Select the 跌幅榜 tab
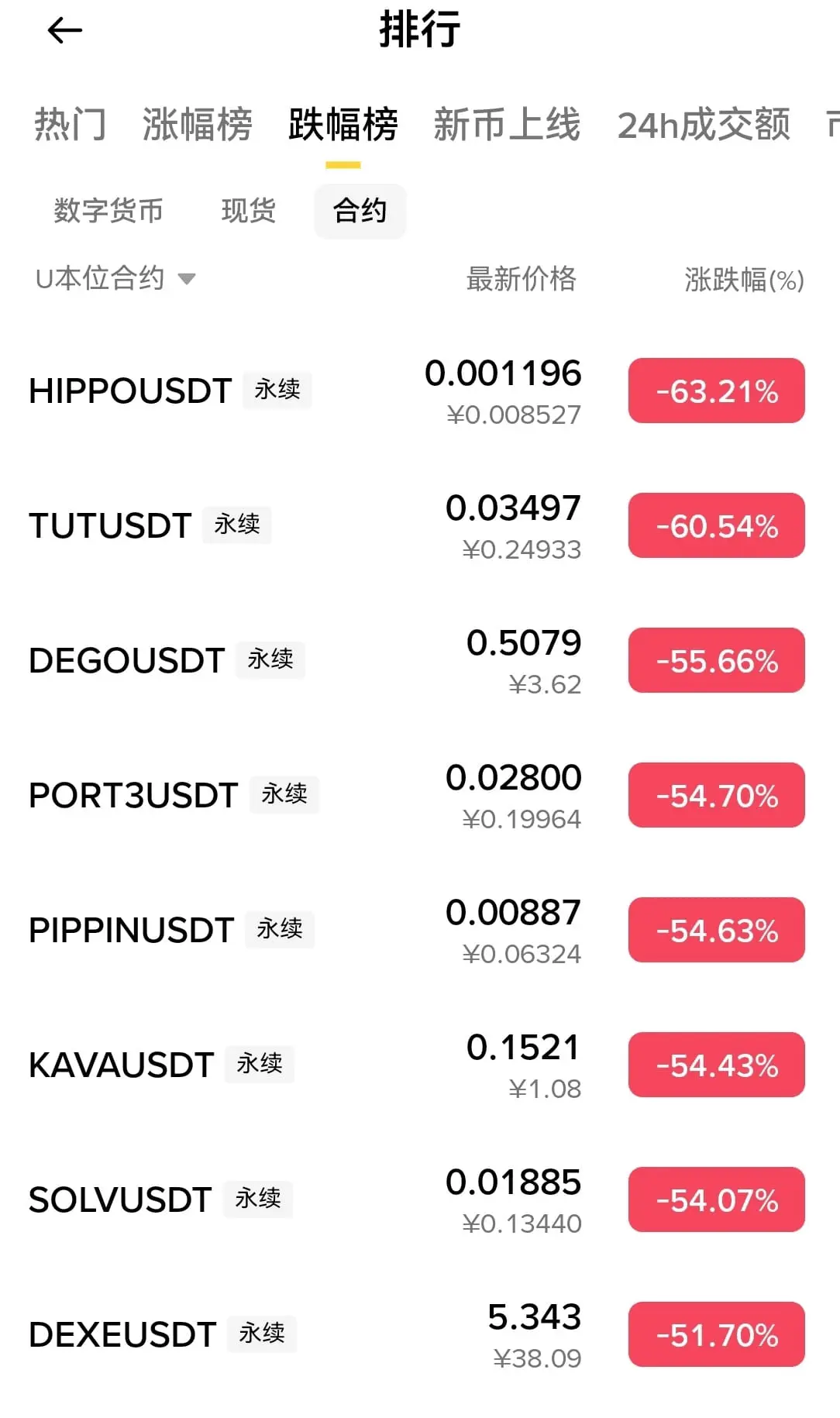This screenshot has width=840, height=1418. [343, 125]
